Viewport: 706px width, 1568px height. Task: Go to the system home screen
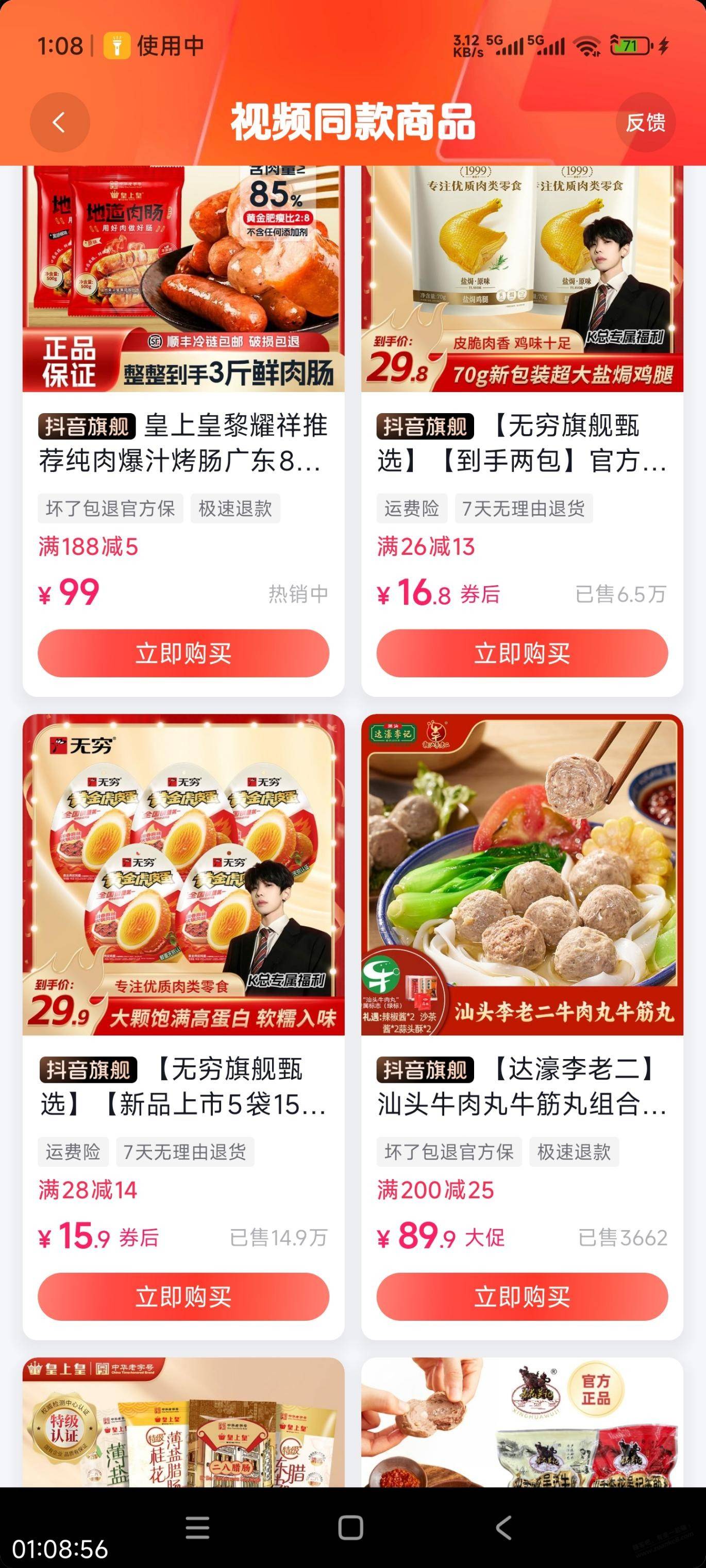coord(351,1527)
